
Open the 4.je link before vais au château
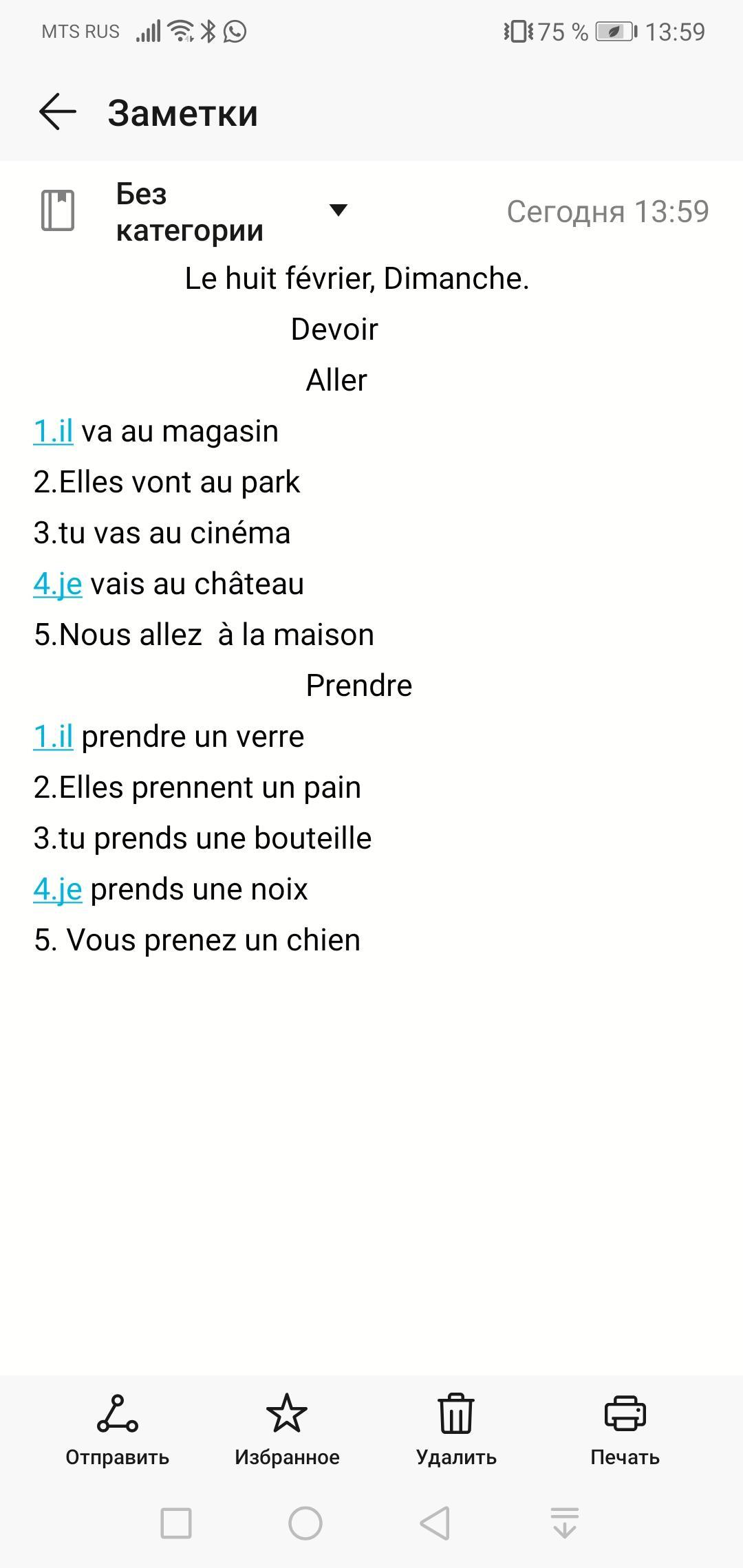pos(58,585)
